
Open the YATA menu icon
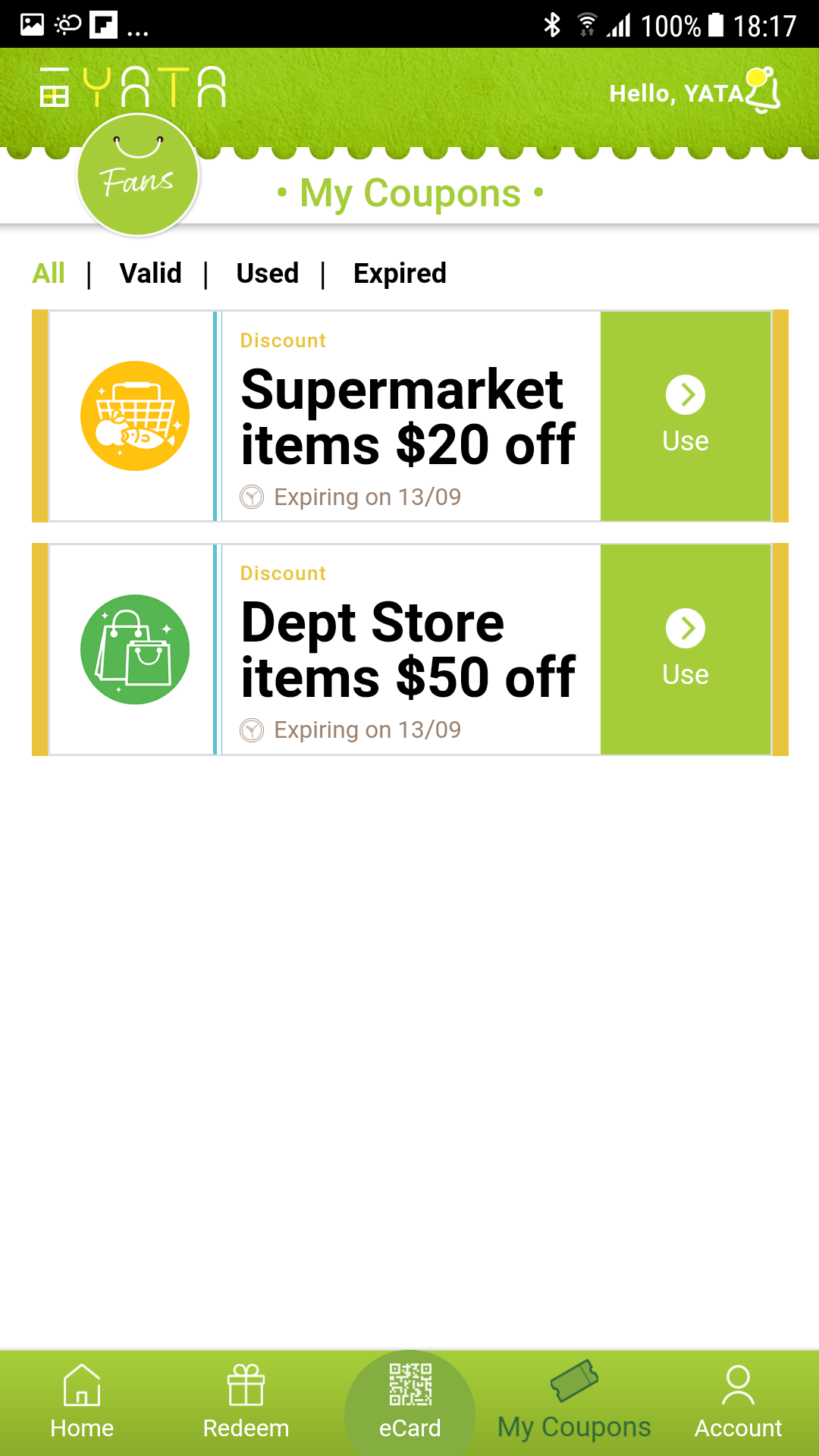point(54,87)
